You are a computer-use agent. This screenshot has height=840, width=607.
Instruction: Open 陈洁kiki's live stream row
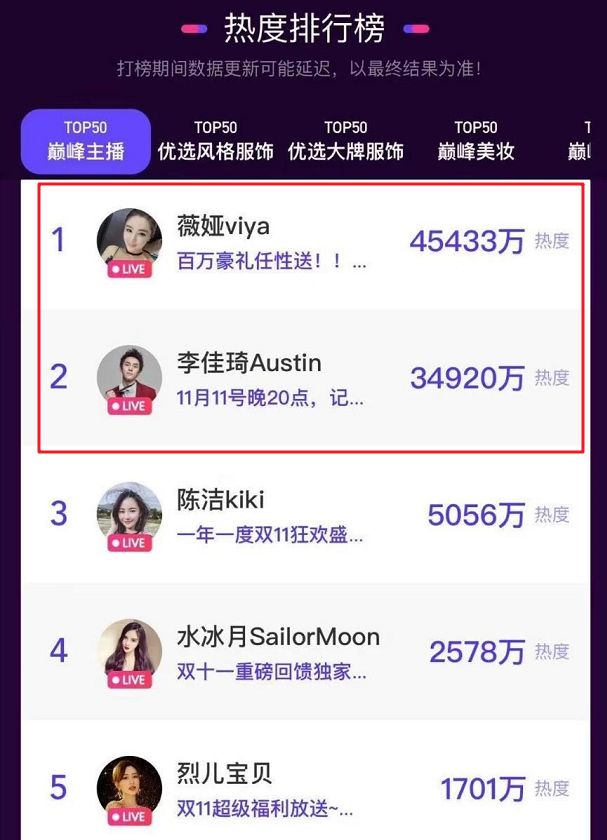(x=300, y=516)
